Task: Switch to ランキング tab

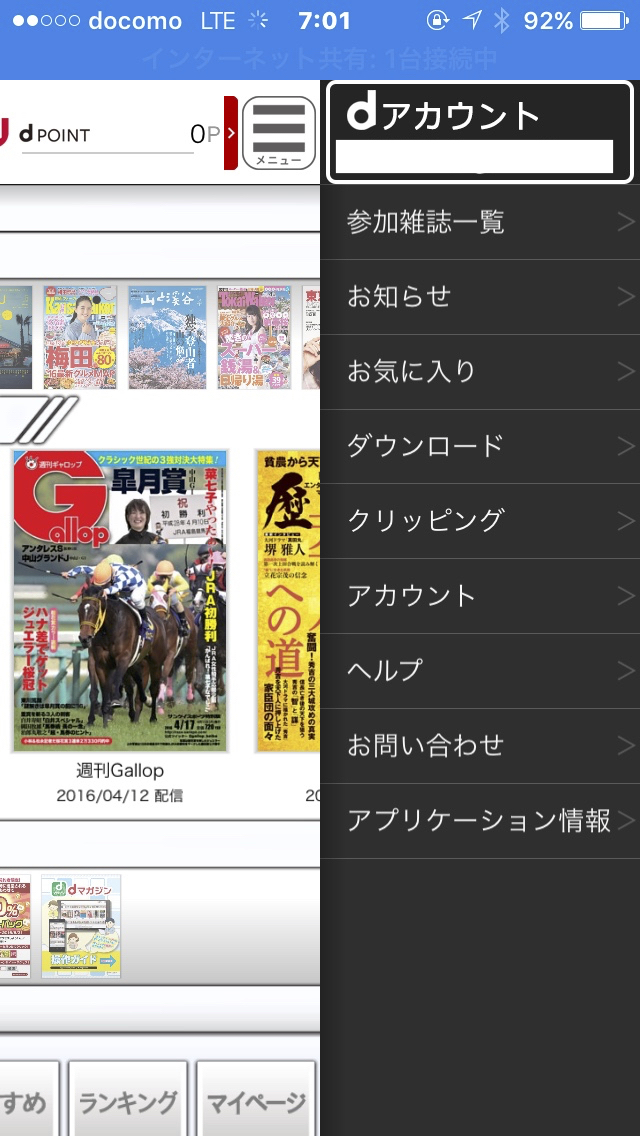Action: pos(128,1103)
